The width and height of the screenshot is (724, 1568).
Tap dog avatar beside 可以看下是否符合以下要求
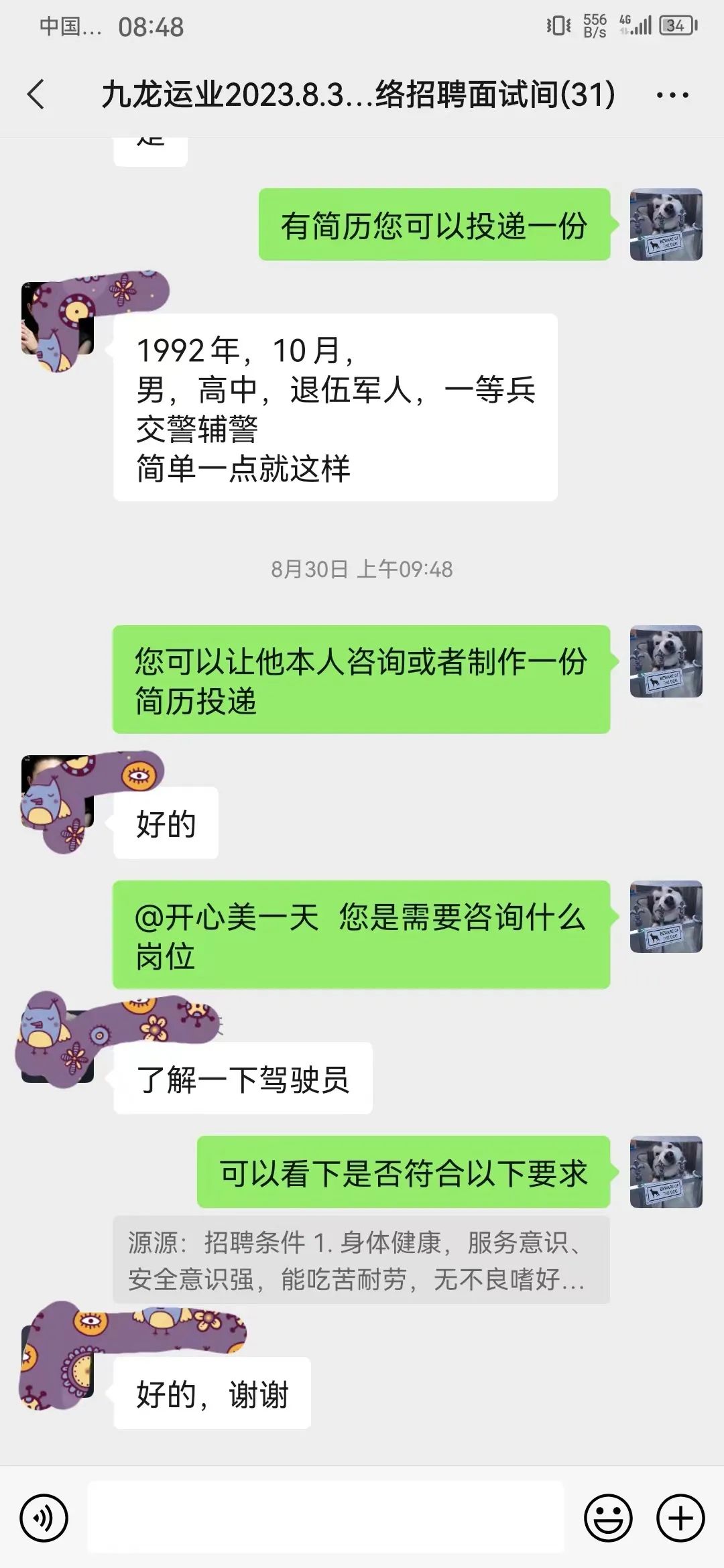point(666,1172)
